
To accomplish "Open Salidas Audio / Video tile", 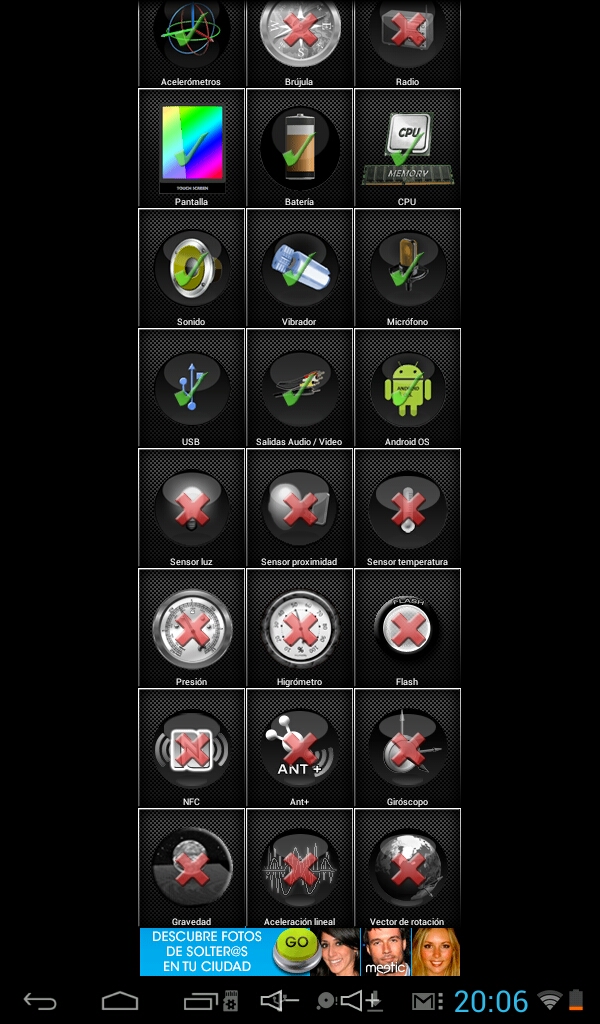I will click(x=299, y=388).
